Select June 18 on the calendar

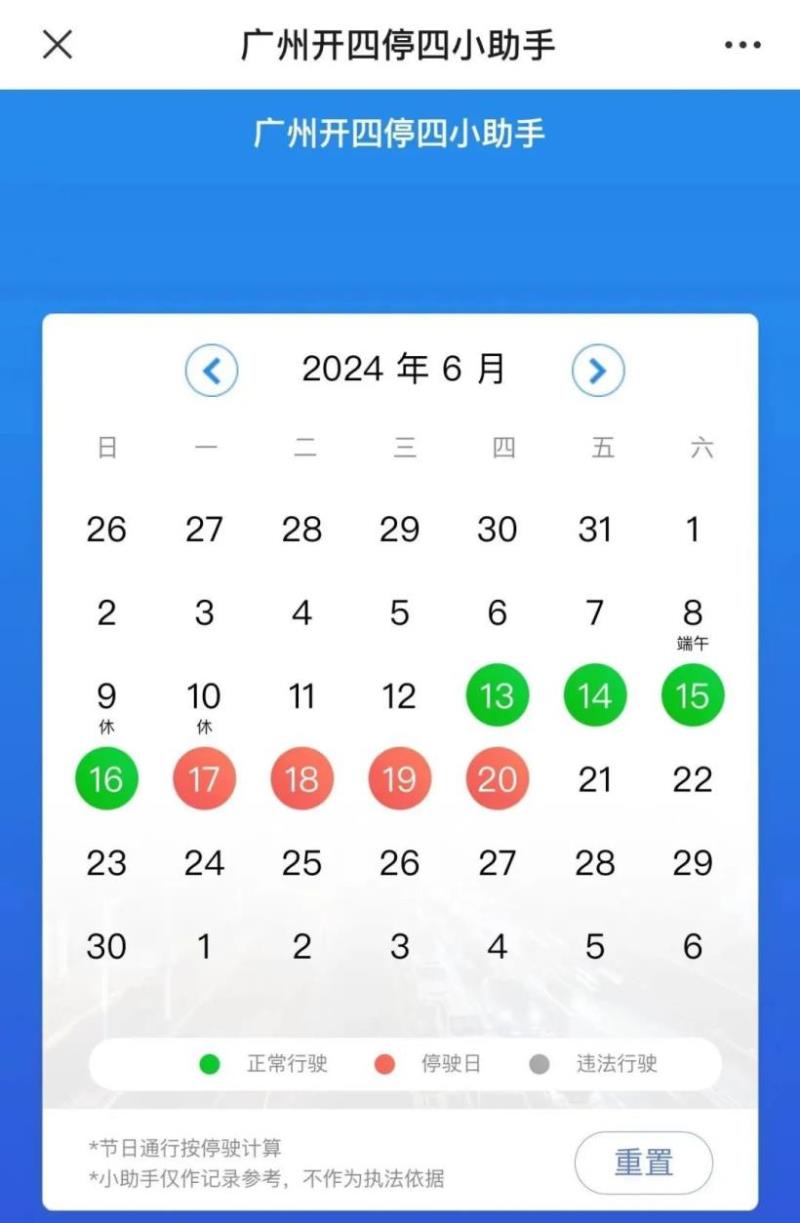click(302, 779)
